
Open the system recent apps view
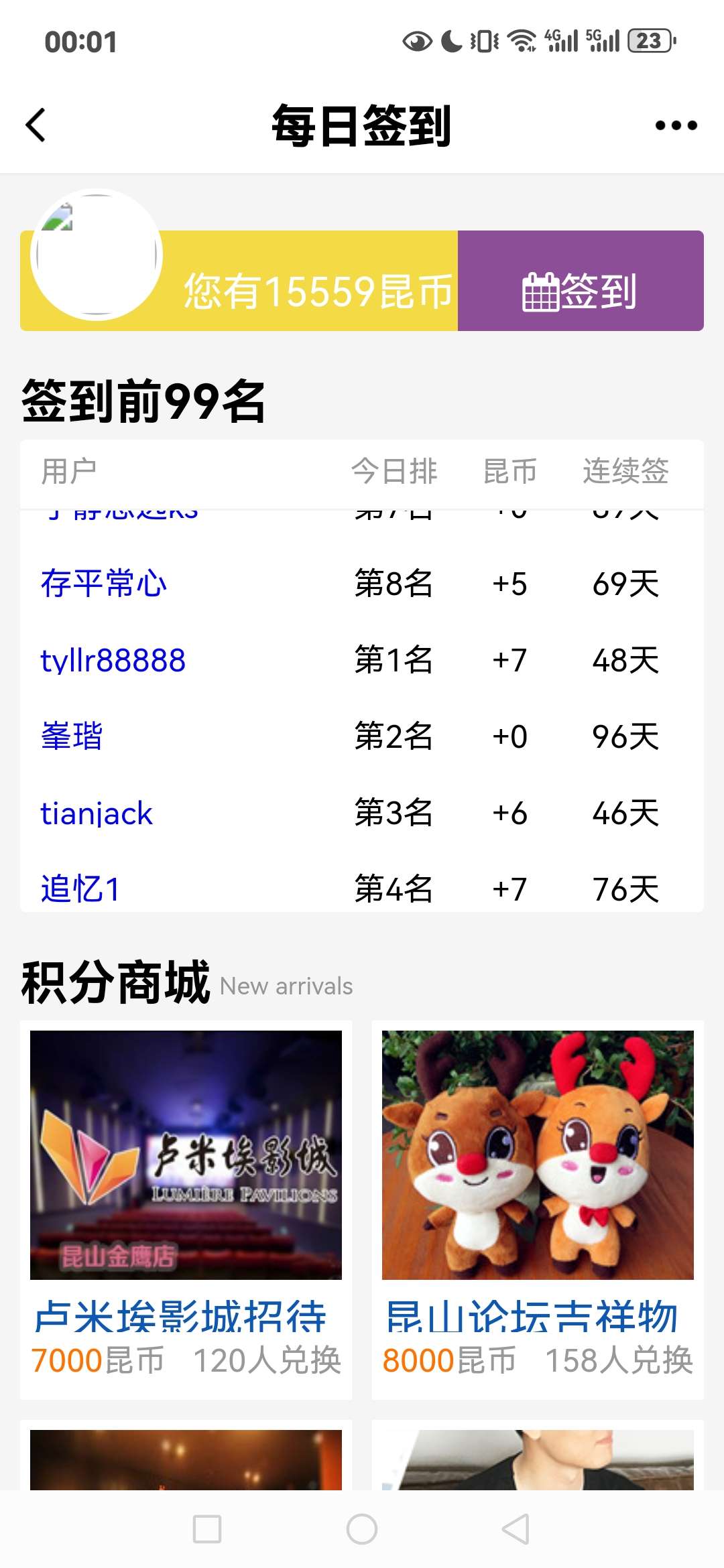(x=207, y=1529)
